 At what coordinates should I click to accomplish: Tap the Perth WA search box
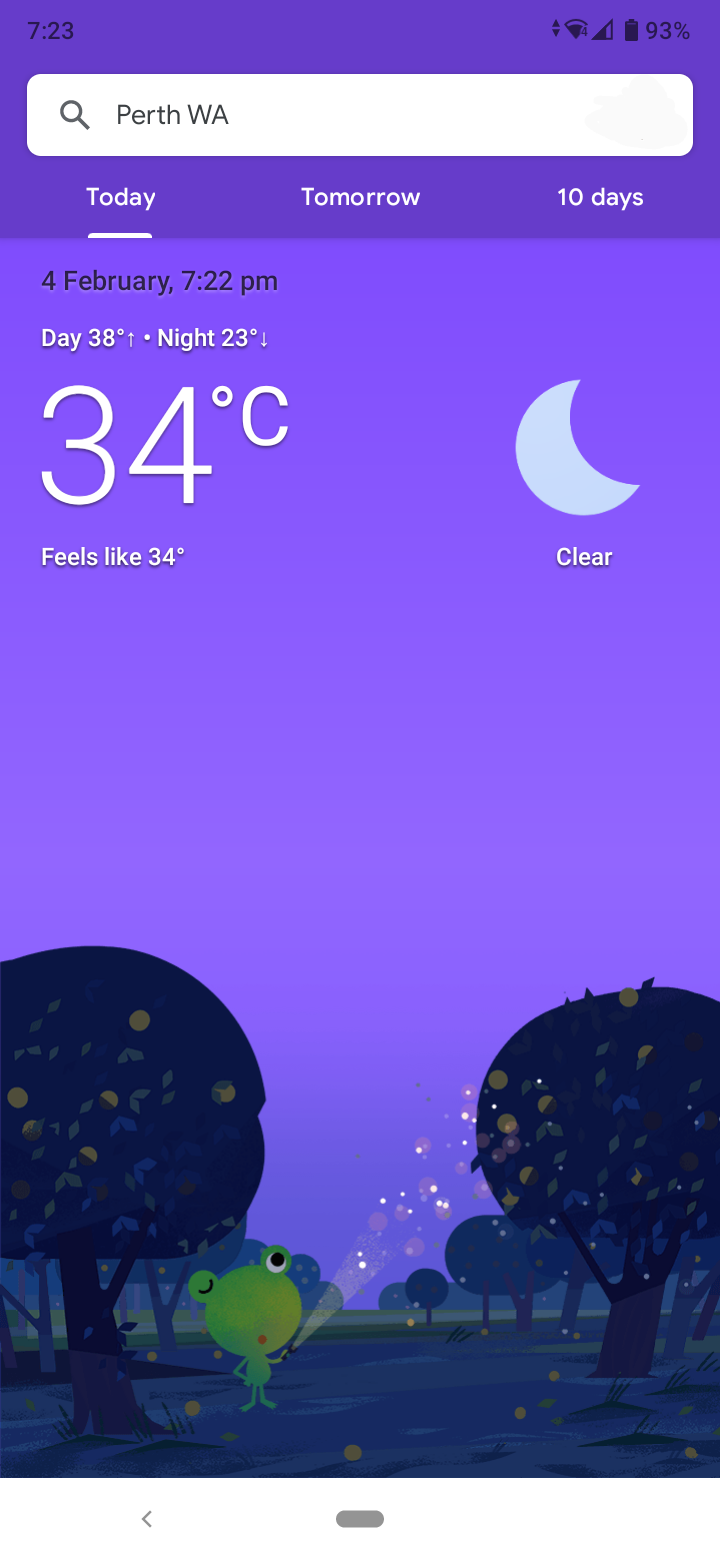click(360, 115)
